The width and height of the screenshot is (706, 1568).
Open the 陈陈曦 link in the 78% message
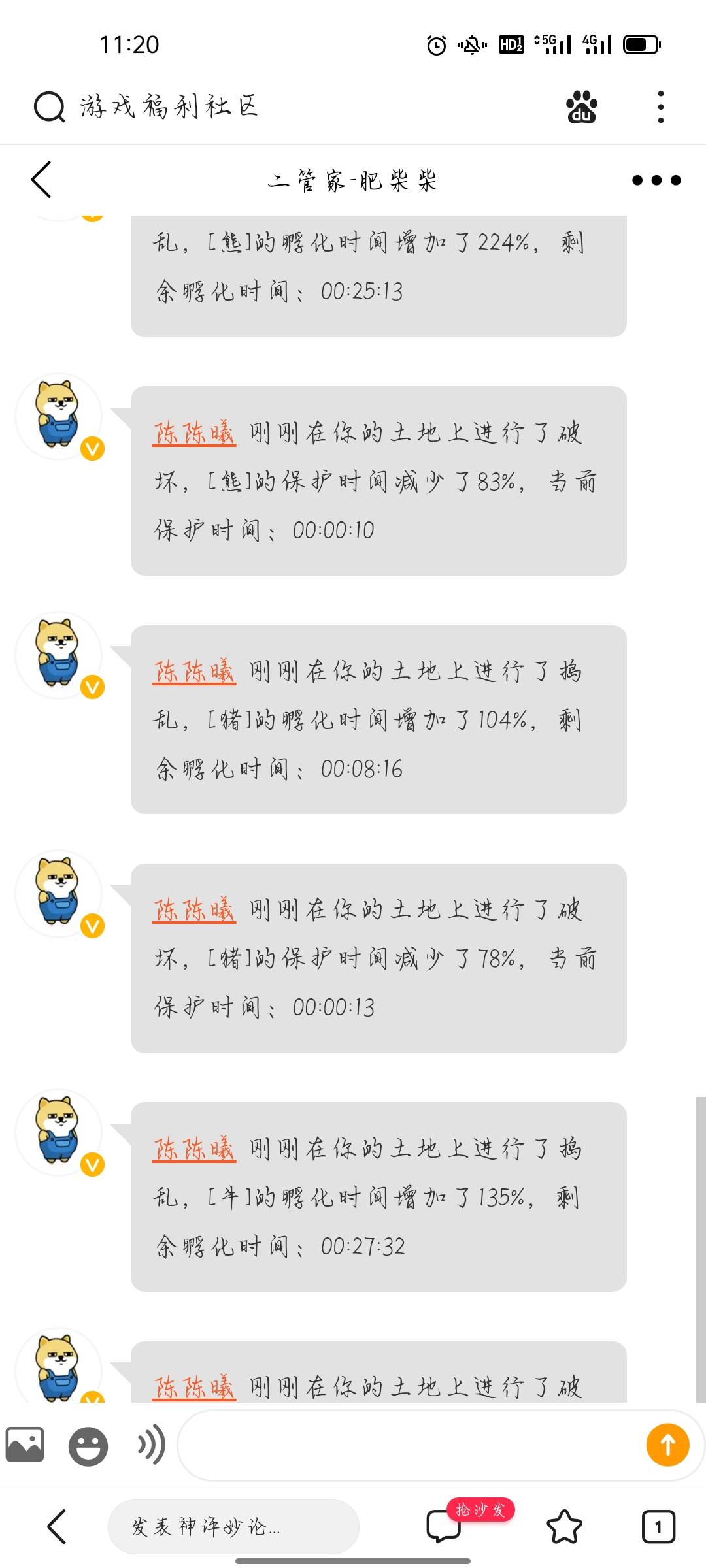click(194, 910)
